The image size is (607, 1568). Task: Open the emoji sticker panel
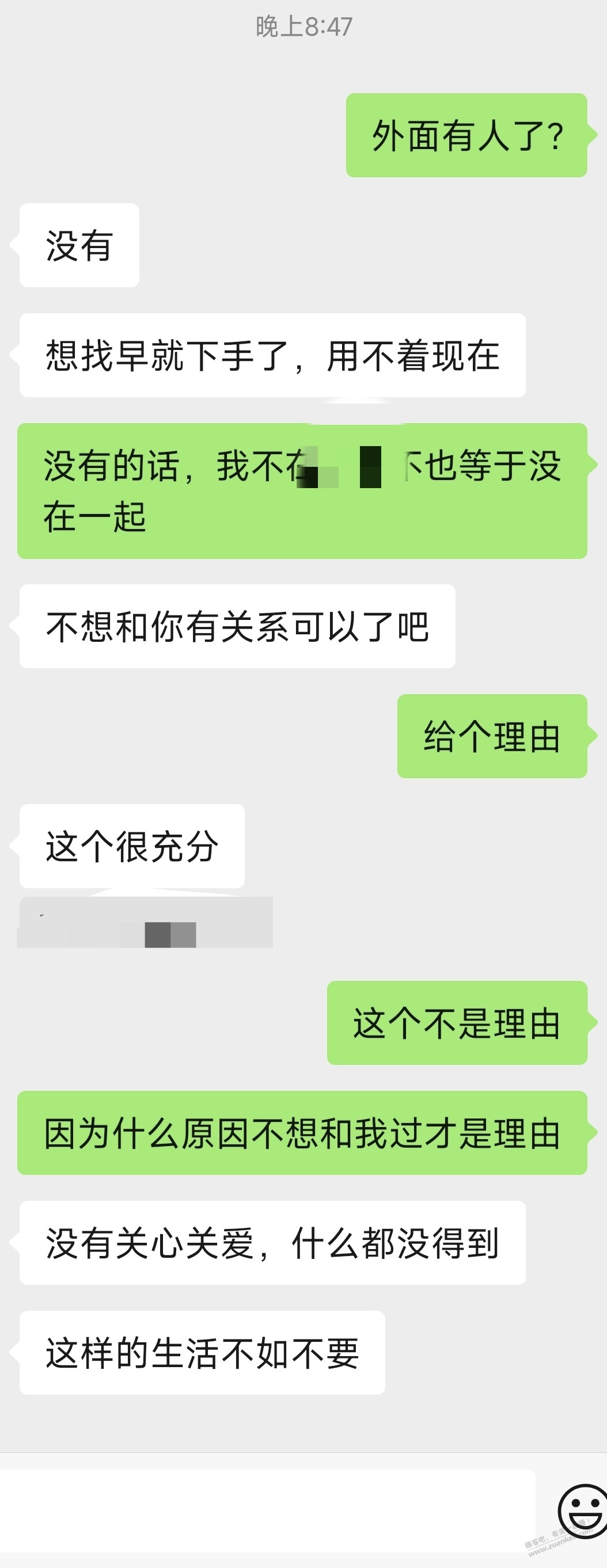pyautogui.click(x=583, y=1512)
